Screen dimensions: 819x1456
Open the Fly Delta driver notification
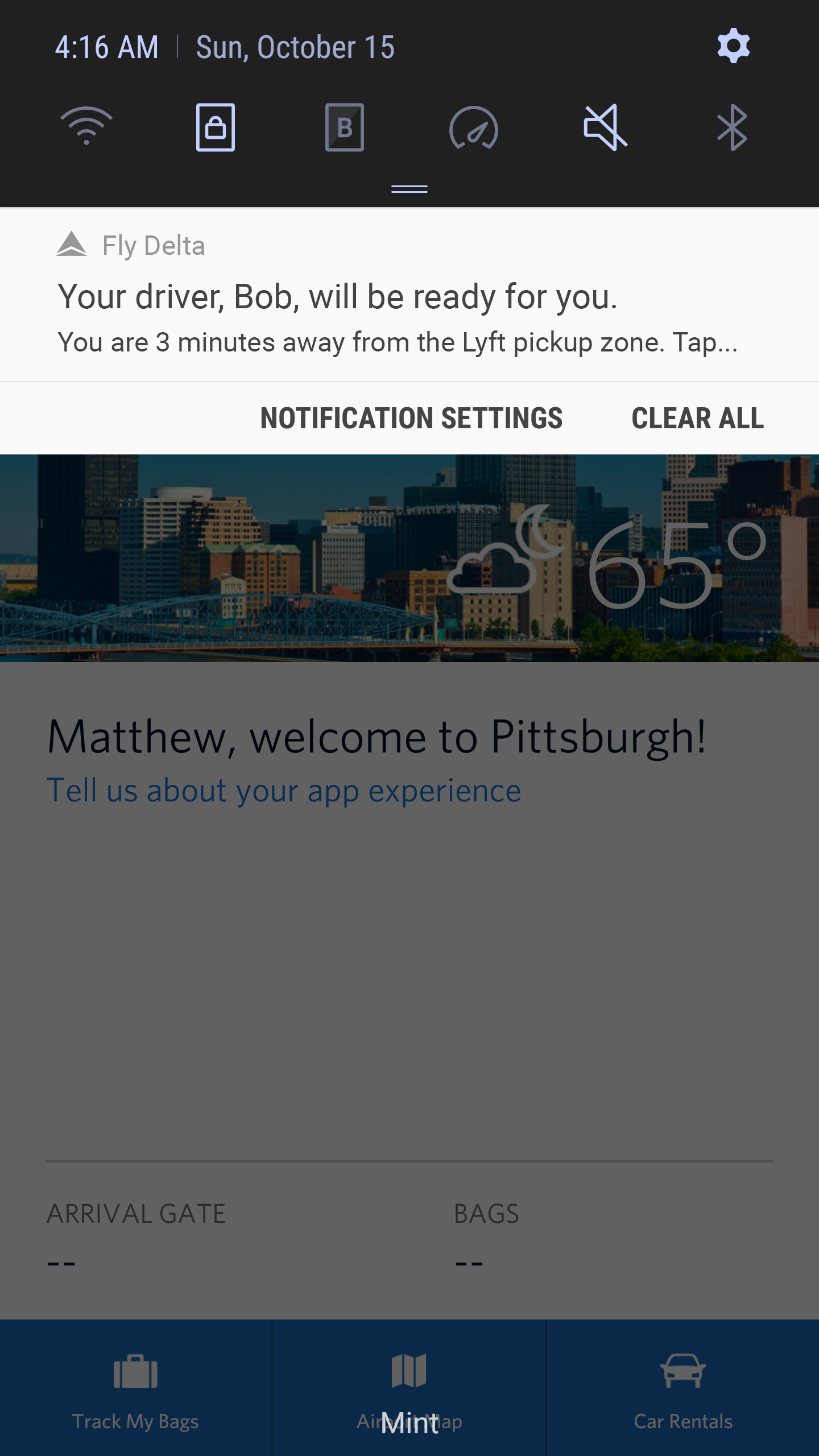[x=409, y=295]
